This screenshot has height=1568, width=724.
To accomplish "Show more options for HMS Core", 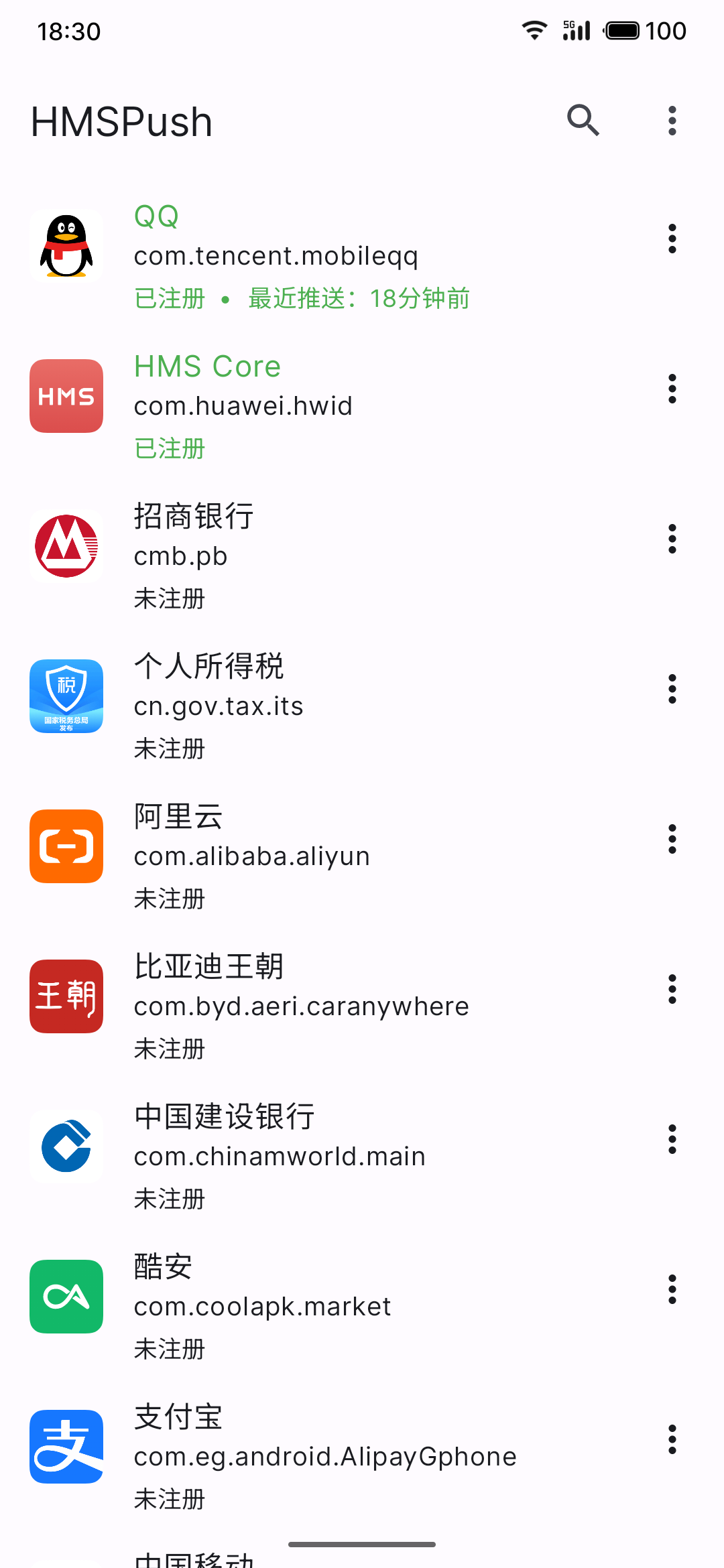I will click(672, 389).
